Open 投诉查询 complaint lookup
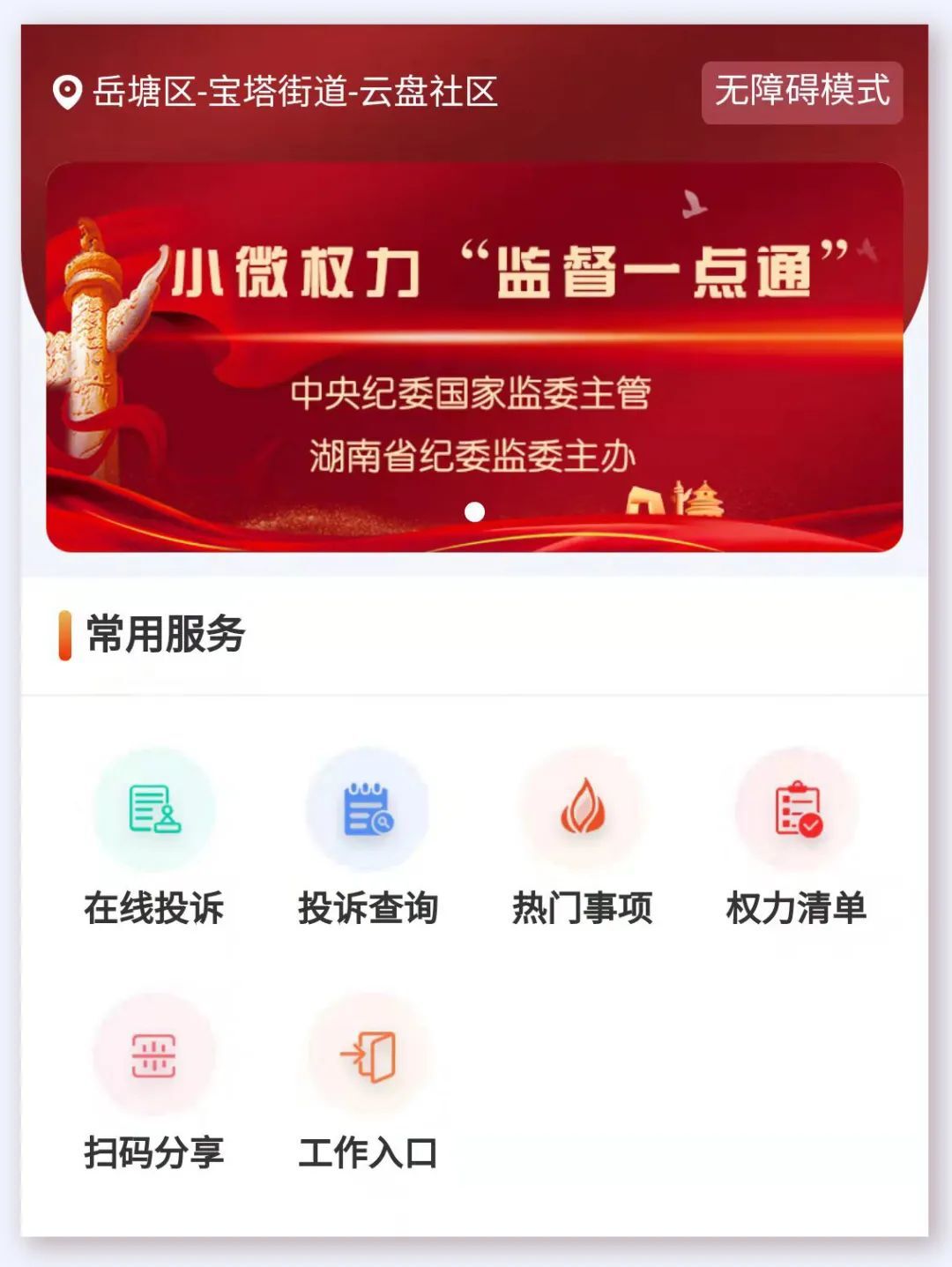This screenshot has height=1267, width=952. [x=368, y=838]
